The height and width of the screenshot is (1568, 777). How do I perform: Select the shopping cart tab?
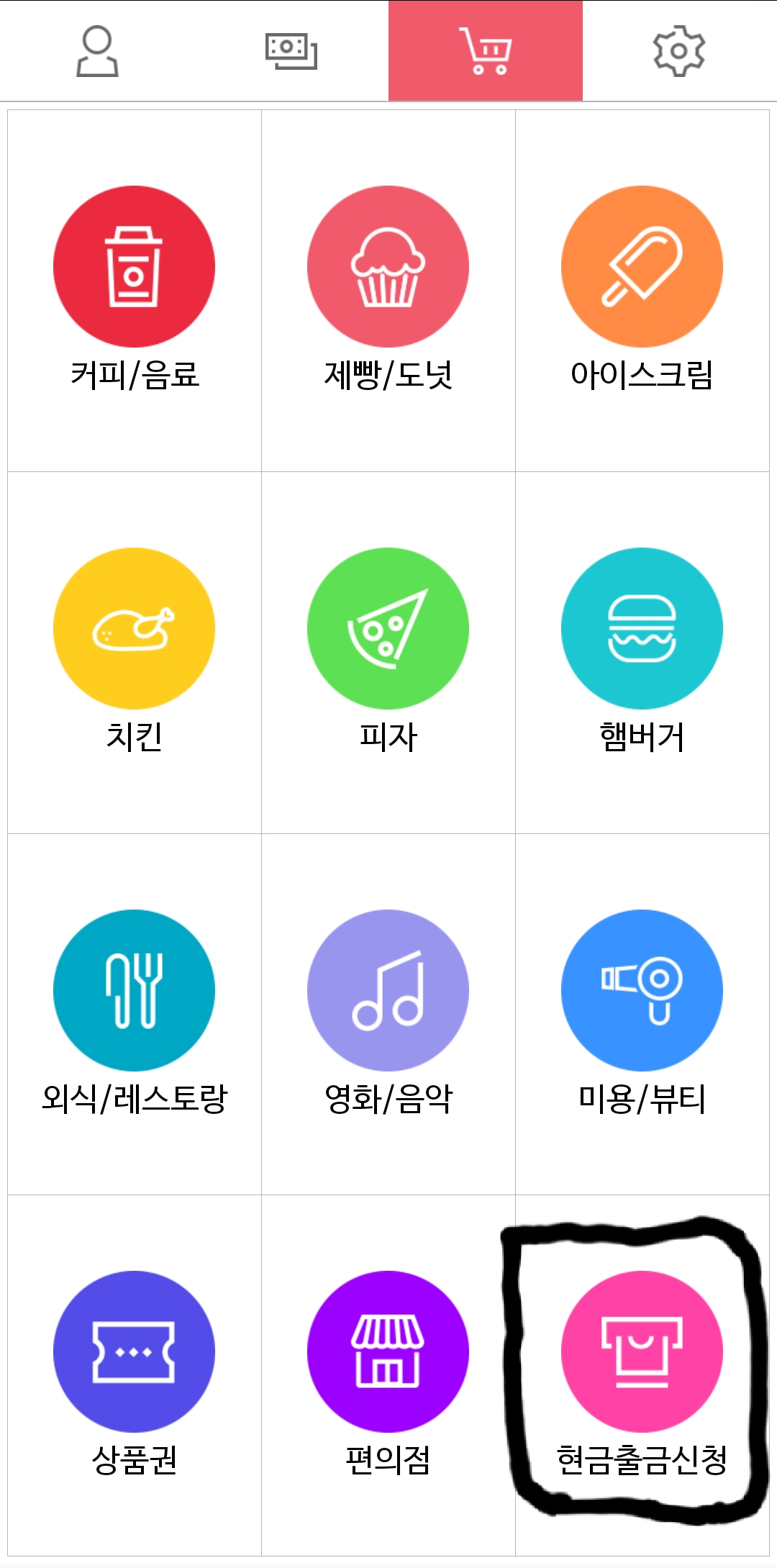click(486, 51)
